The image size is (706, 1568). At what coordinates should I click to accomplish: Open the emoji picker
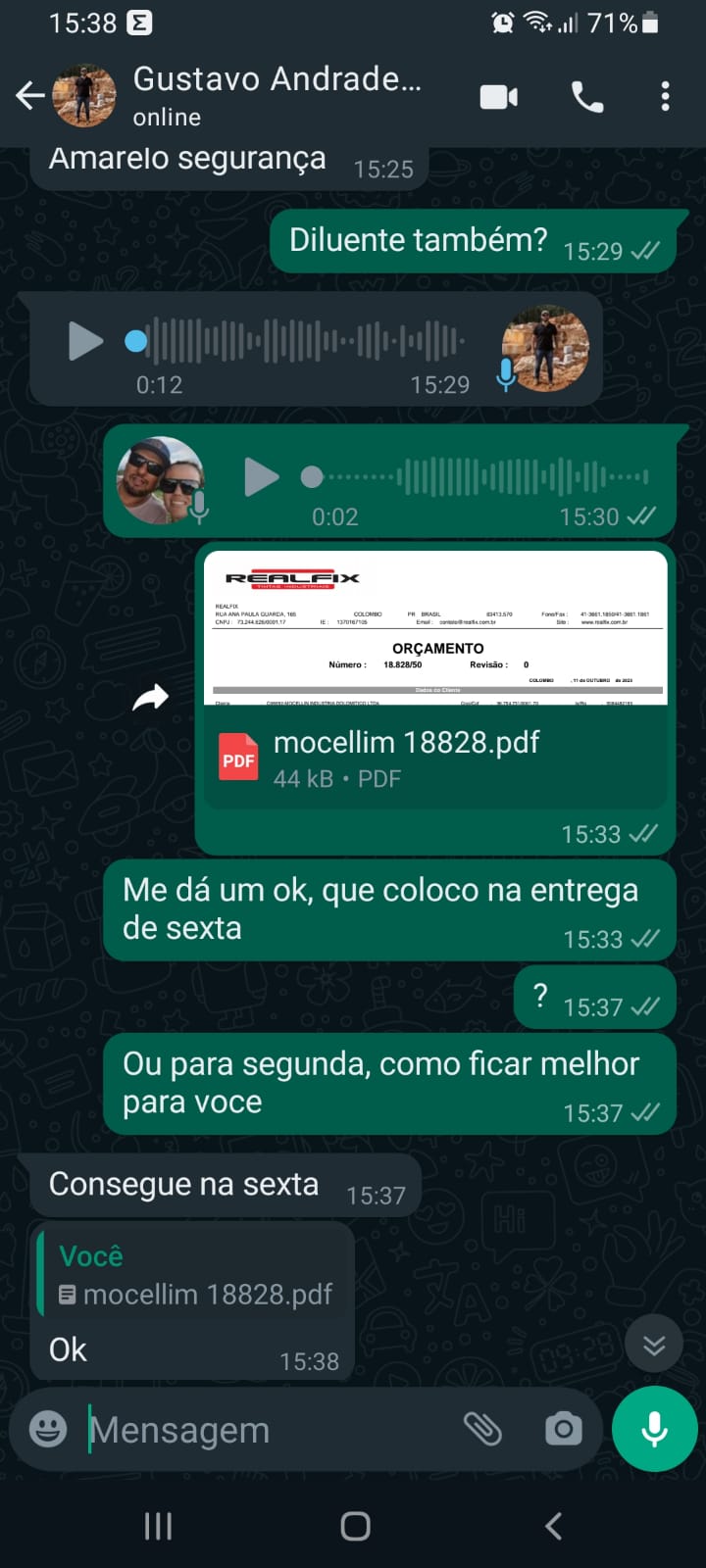(x=48, y=1429)
